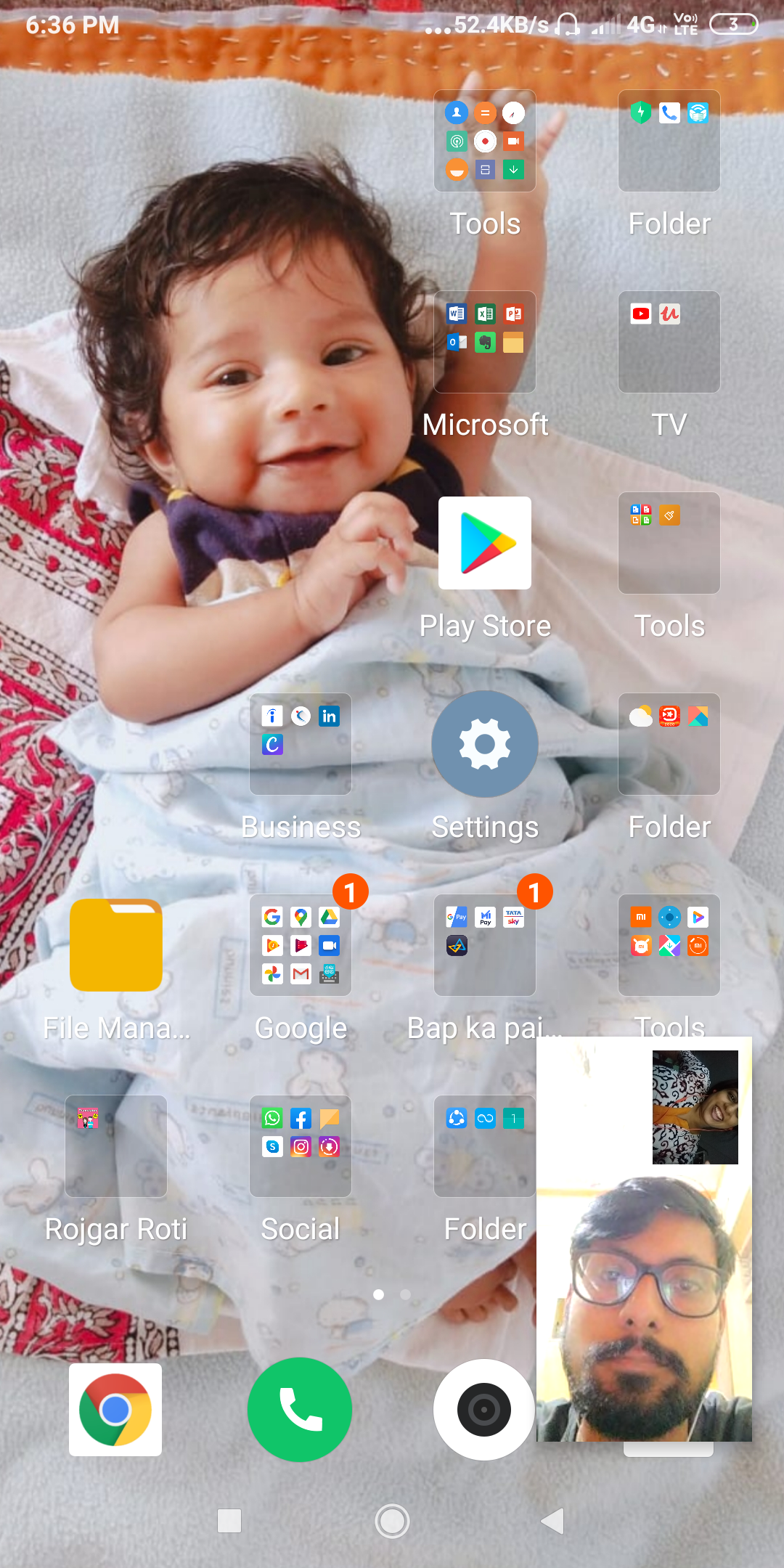Tap the recent apps square button
The image size is (784, 1568).
click(229, 1521)
